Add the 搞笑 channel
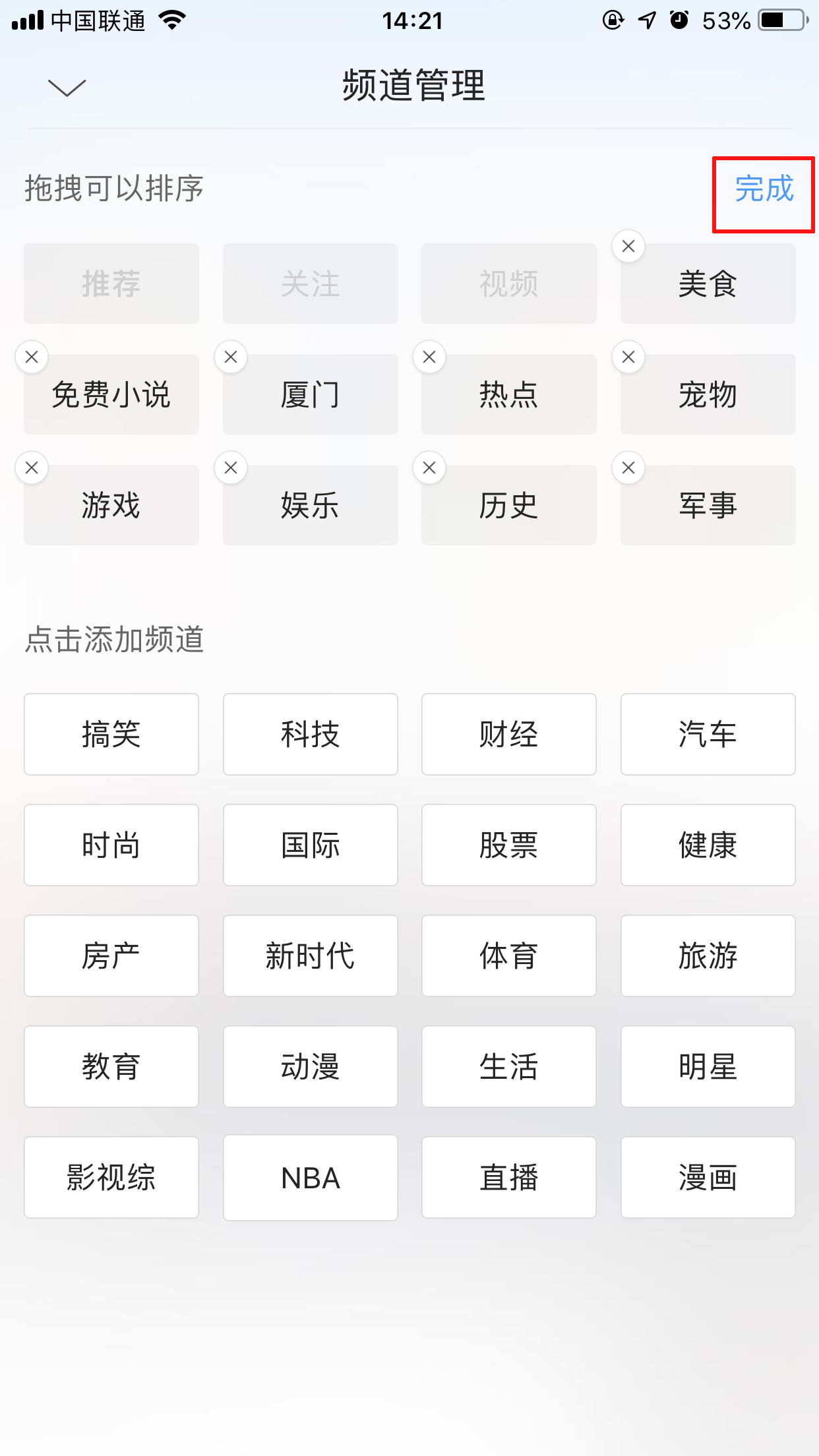819x1456 pixels. (111, 734)
